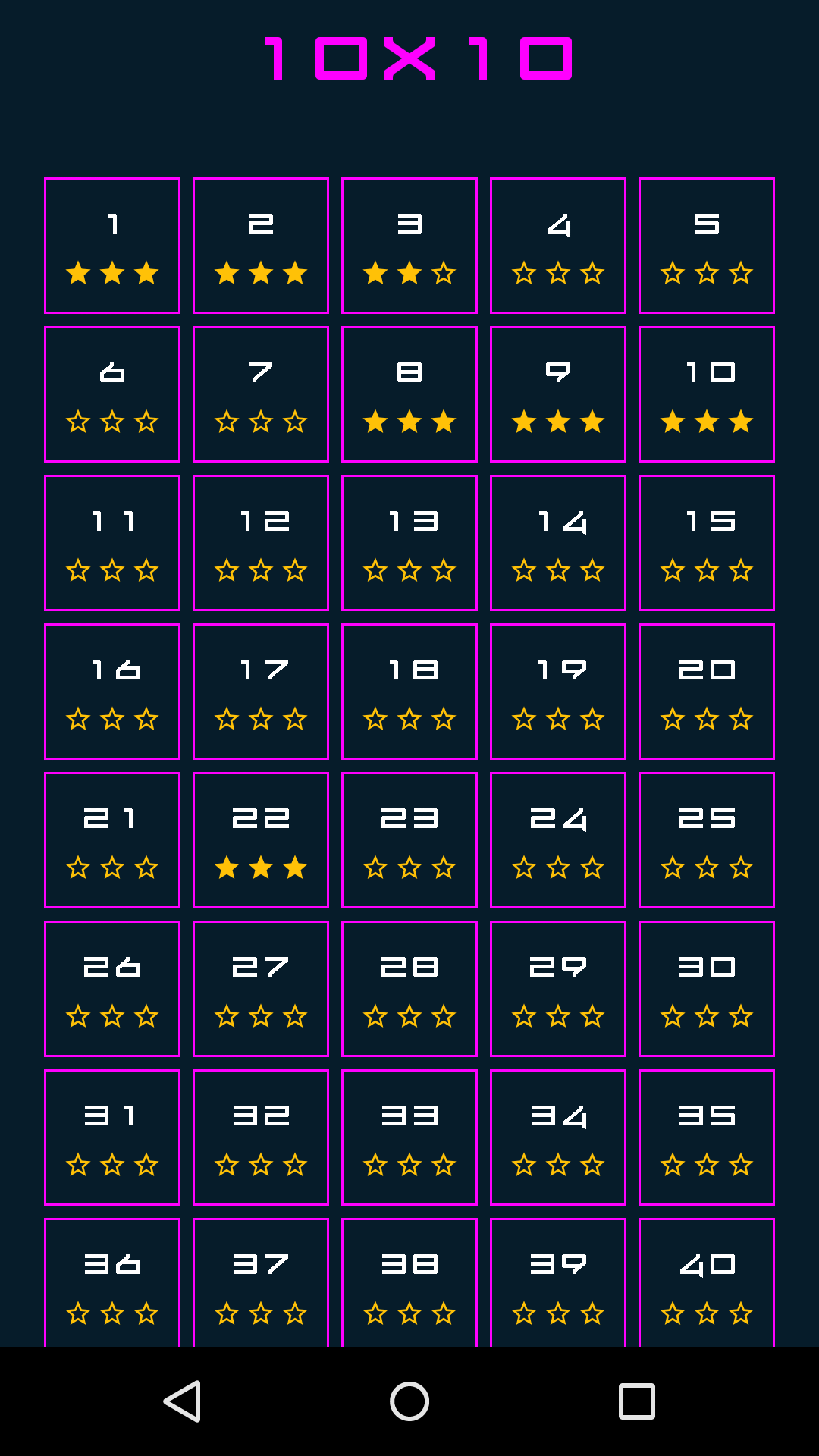Select level 31 tile
This screenshot has width=819, height=1456.
point(112,1136)
